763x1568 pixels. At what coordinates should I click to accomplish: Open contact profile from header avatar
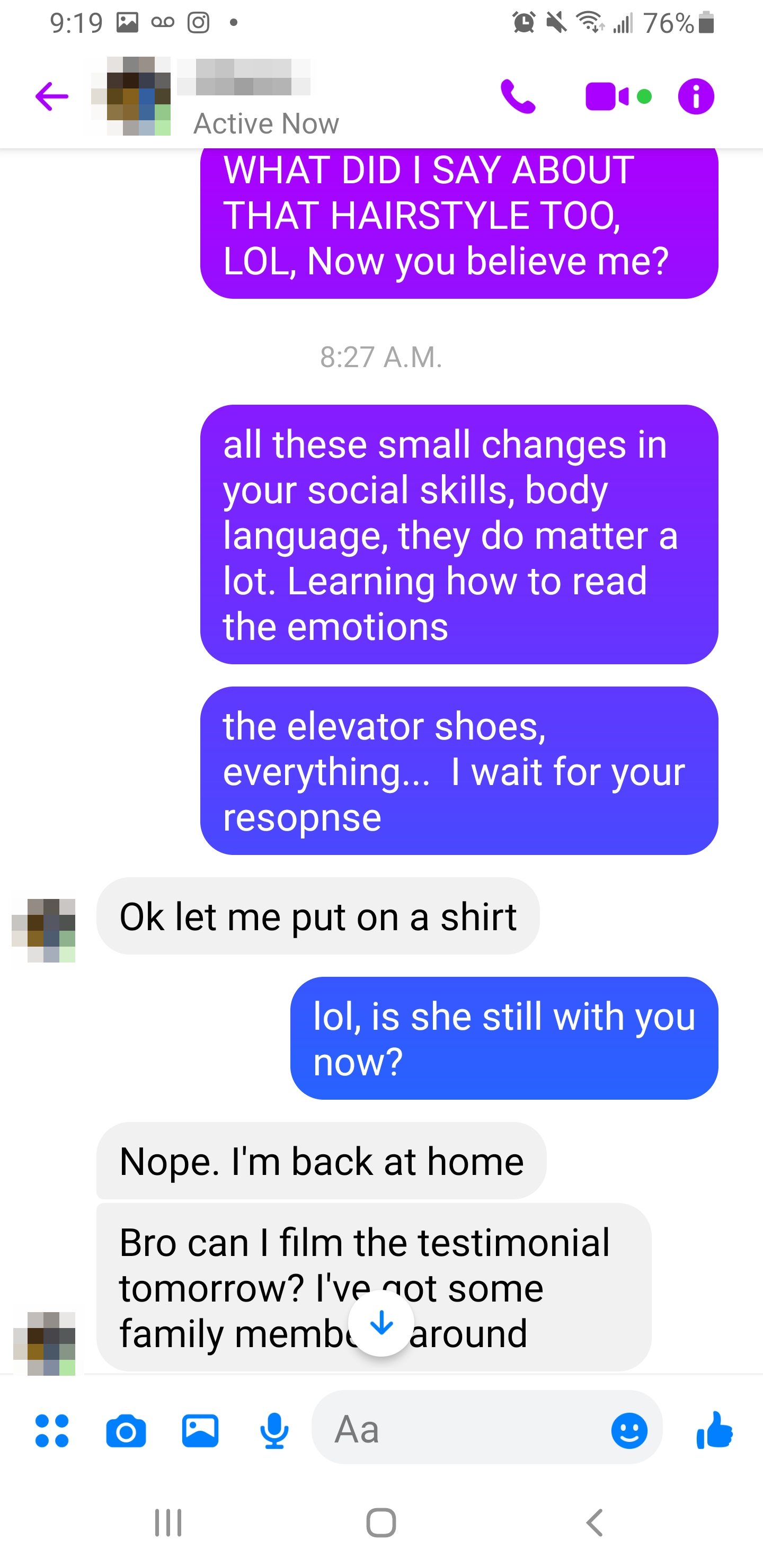131,96
